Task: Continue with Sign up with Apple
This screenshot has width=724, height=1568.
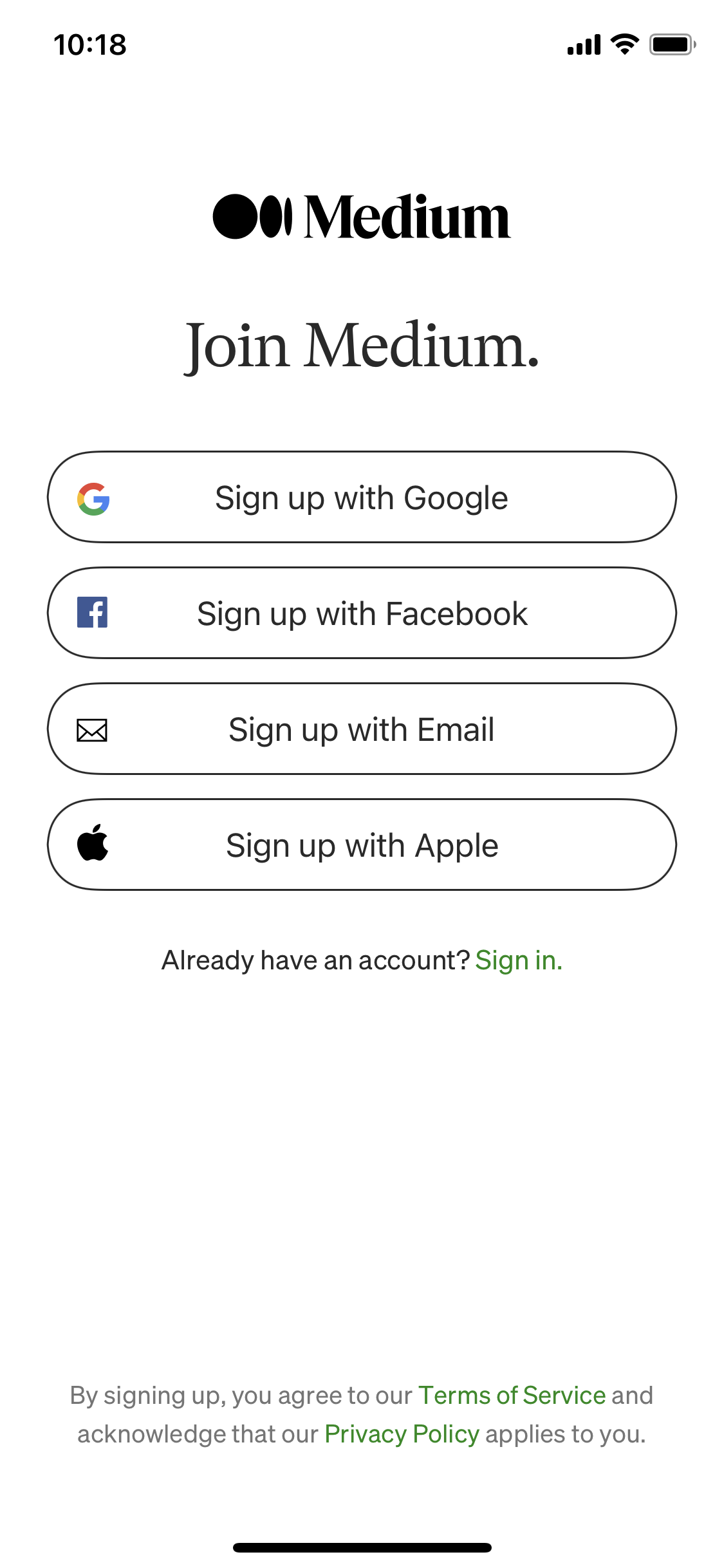Action: (x=362, y=845)
